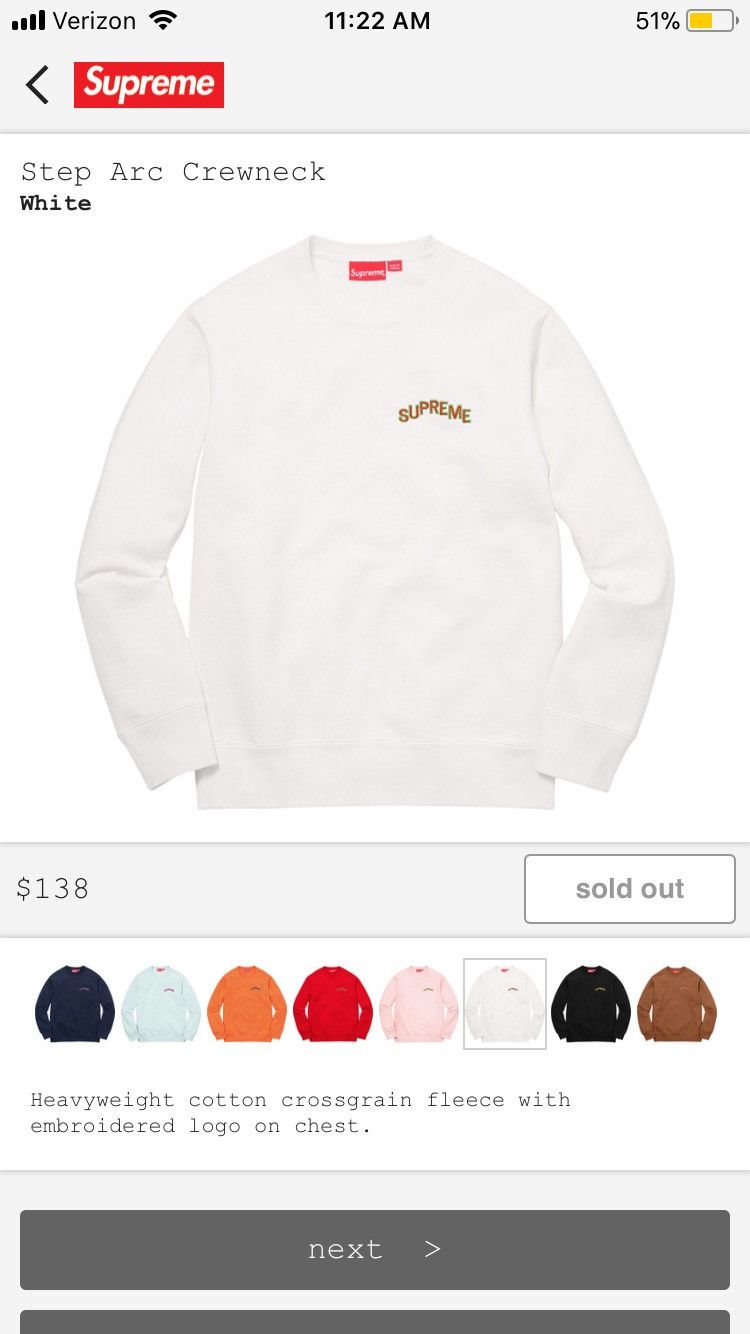Go to the next item

[375, 1249]
